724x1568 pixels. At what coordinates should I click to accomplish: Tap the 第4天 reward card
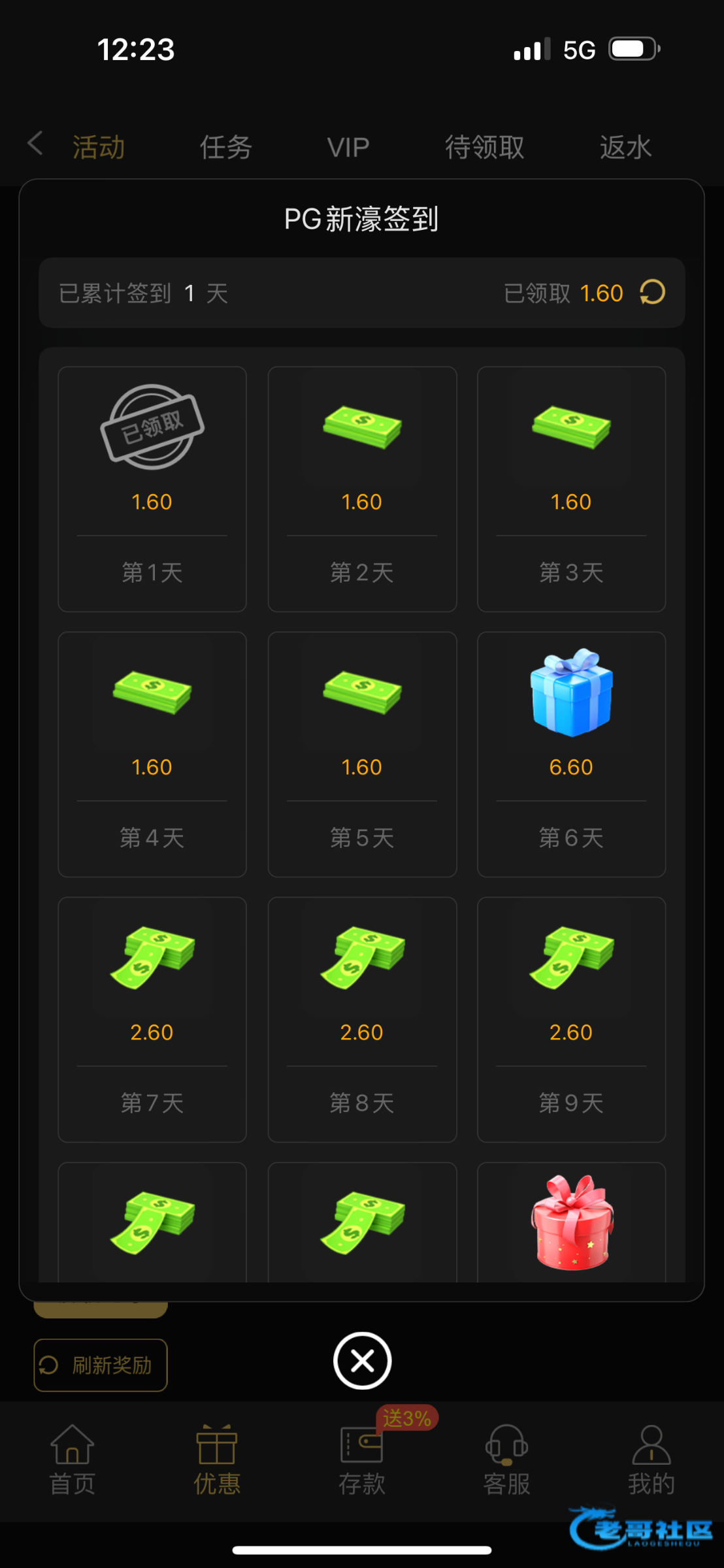tap(152, 754)
